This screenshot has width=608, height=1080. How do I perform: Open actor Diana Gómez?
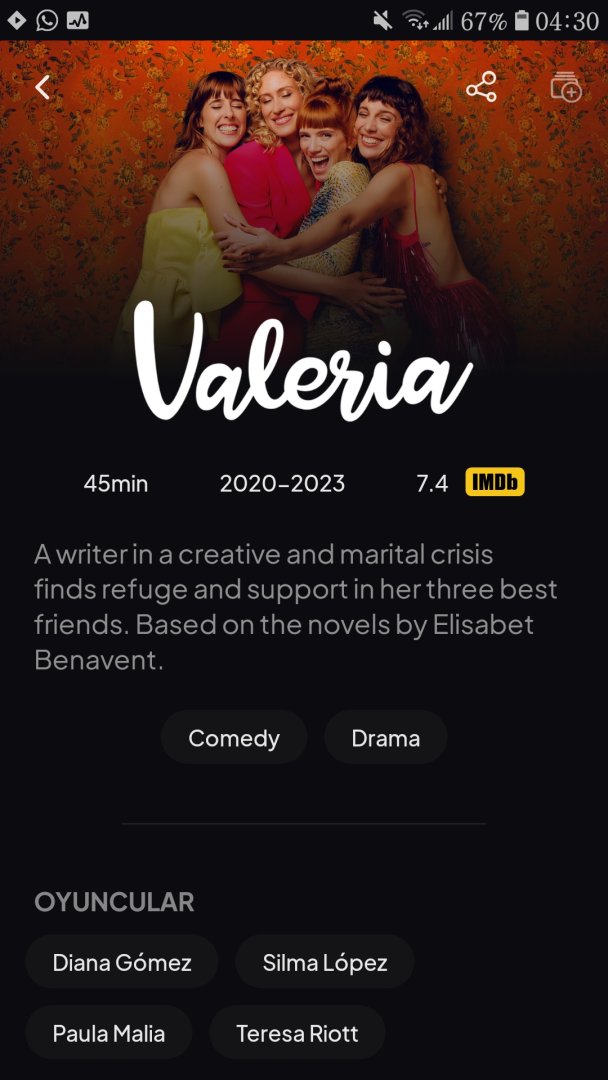coord(122,962)
